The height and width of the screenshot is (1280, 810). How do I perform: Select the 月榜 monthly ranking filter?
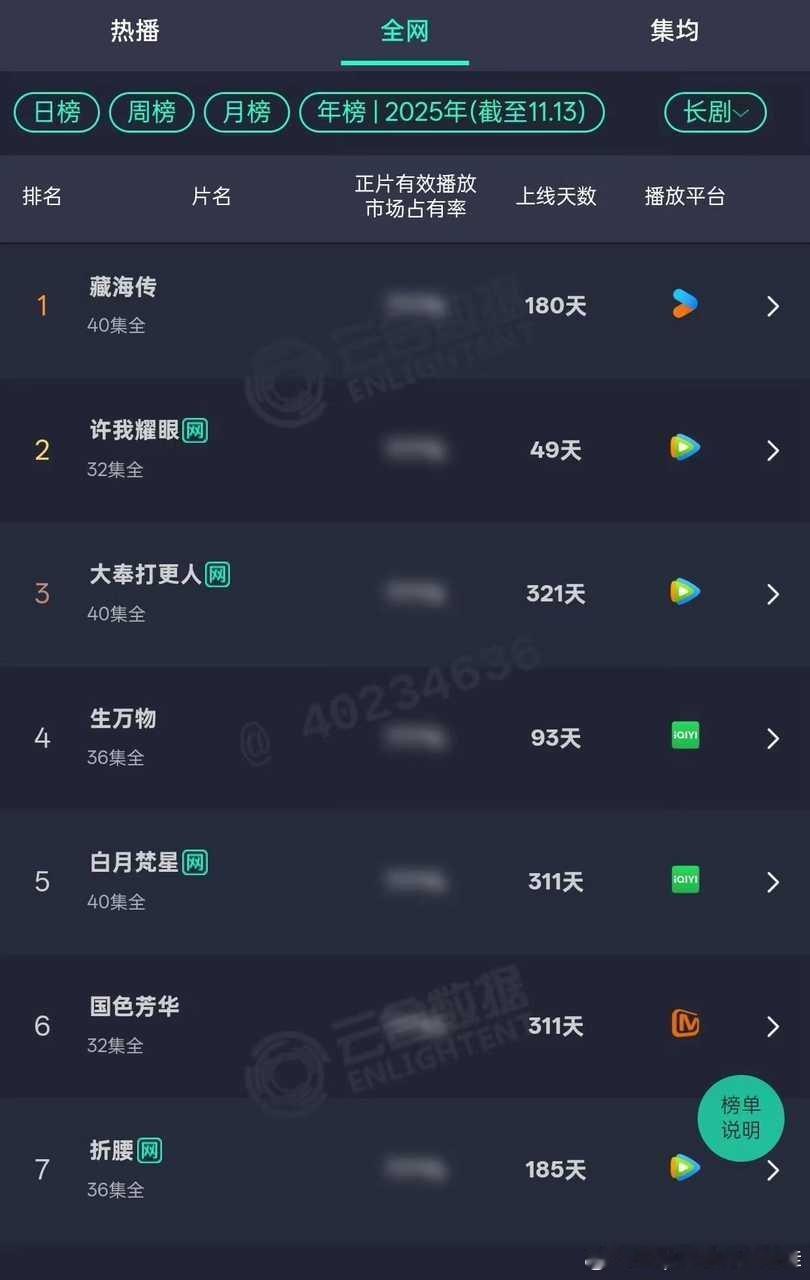[246, 112]
